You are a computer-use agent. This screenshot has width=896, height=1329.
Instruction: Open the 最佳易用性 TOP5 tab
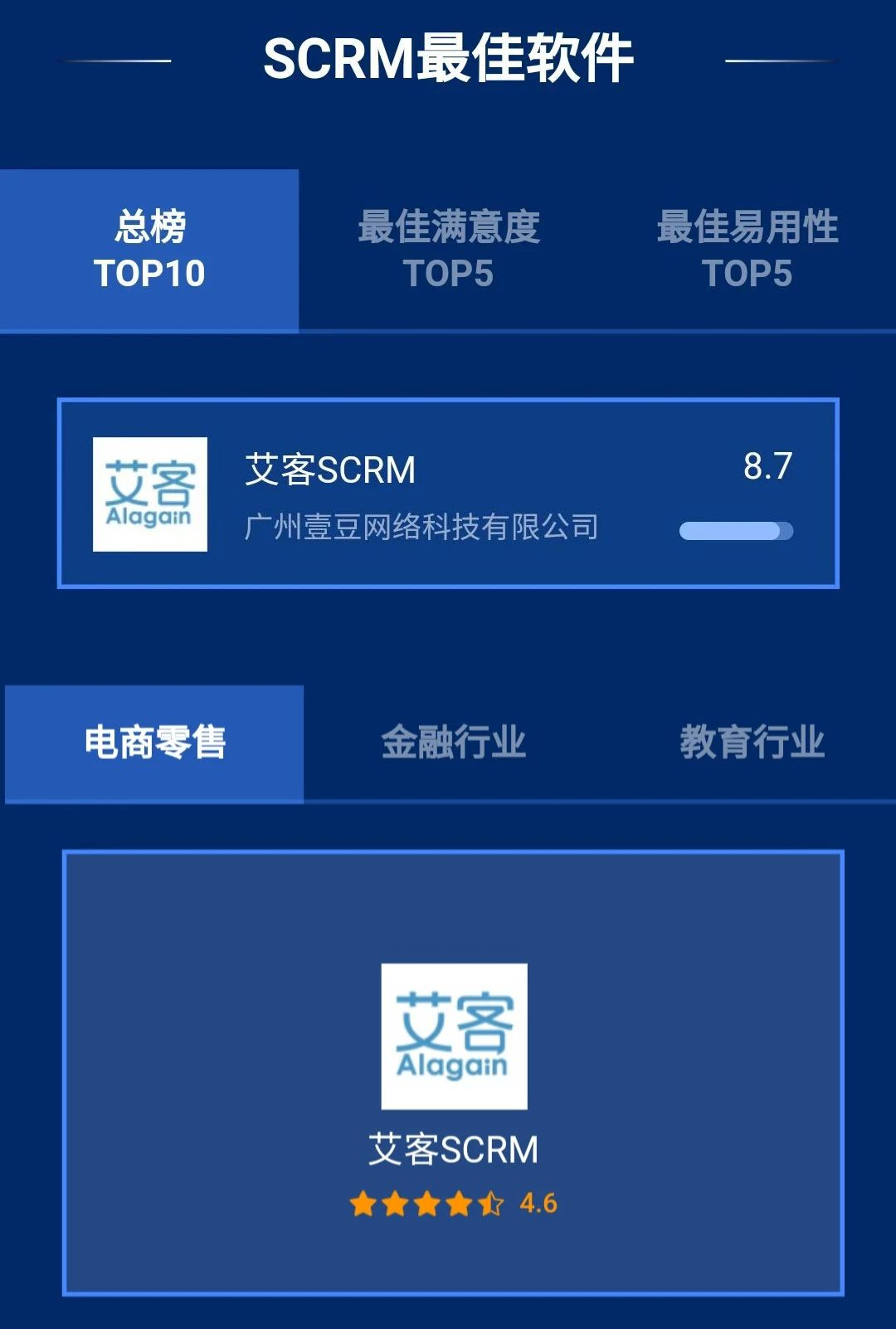[x=747, y=250]
